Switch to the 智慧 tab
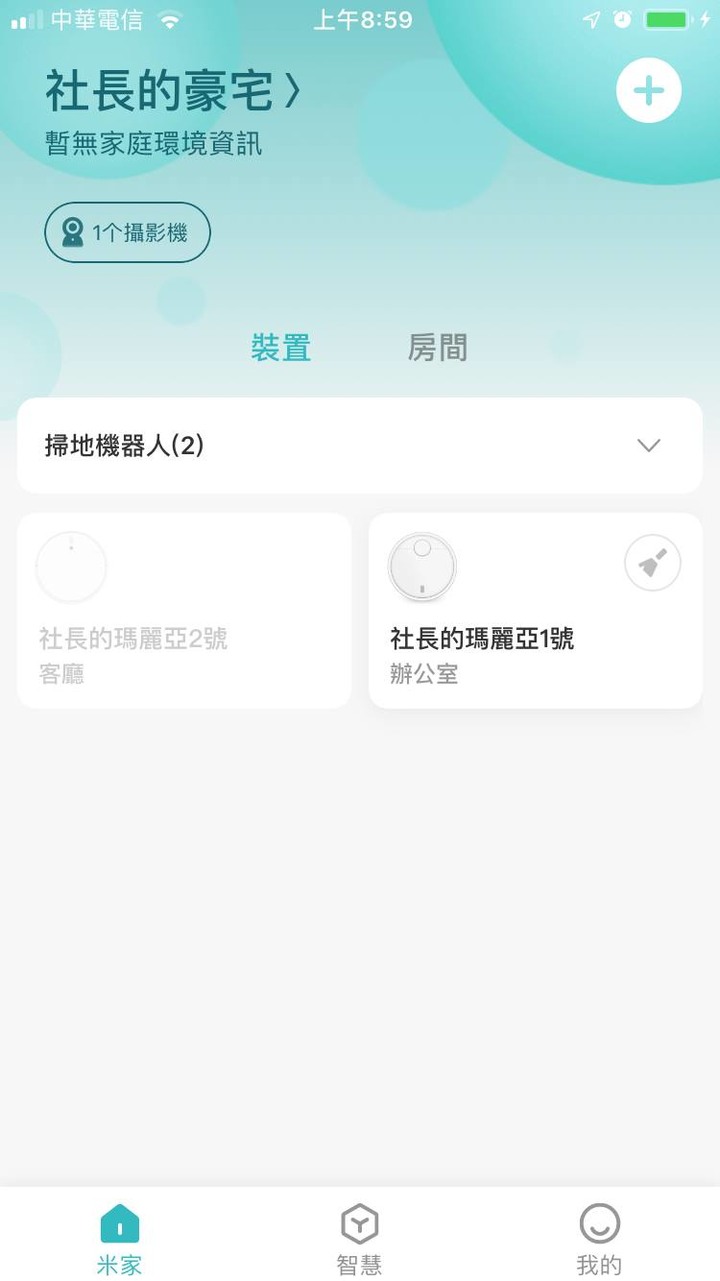This screenshot has width=720, height=1281. click(359, 1238)
